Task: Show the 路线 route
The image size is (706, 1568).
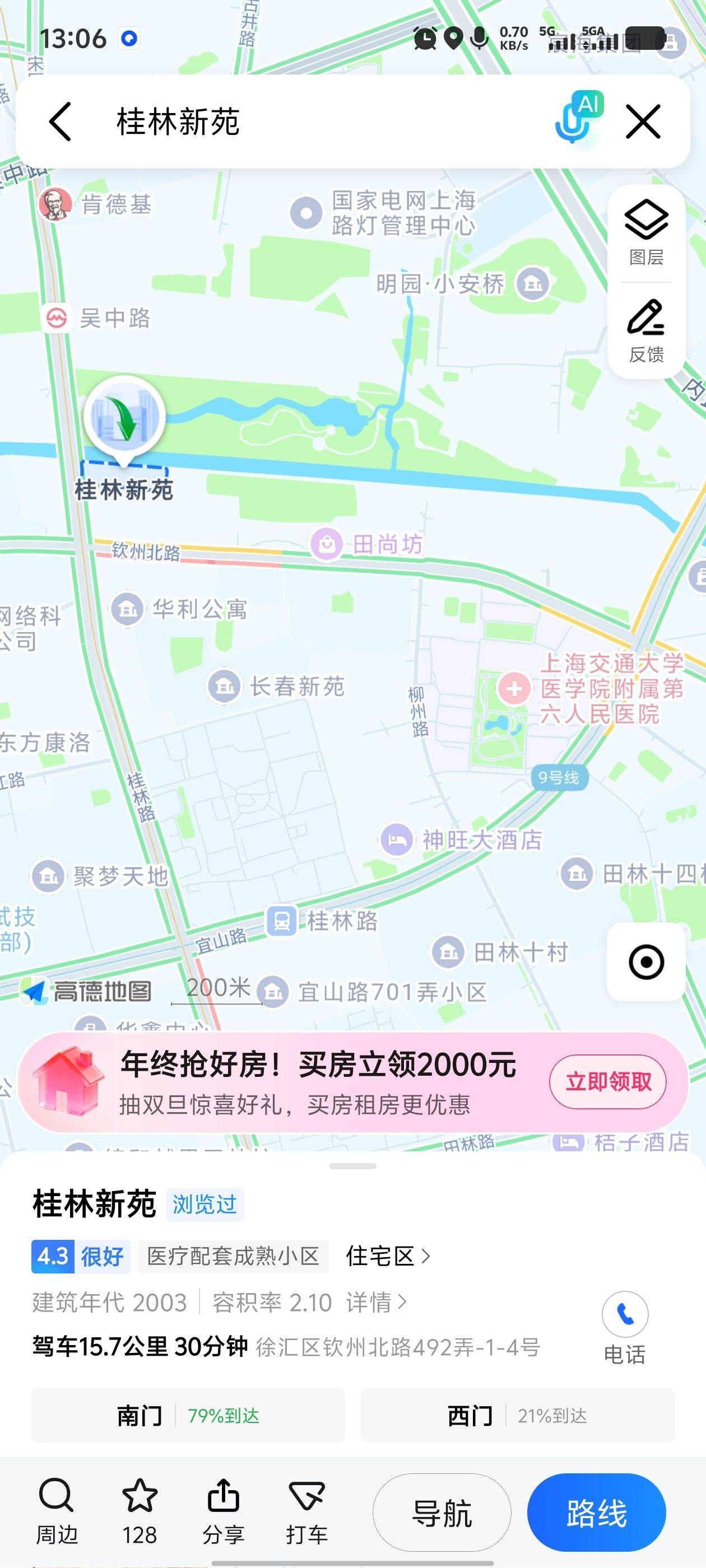Action: point(596,1513)
